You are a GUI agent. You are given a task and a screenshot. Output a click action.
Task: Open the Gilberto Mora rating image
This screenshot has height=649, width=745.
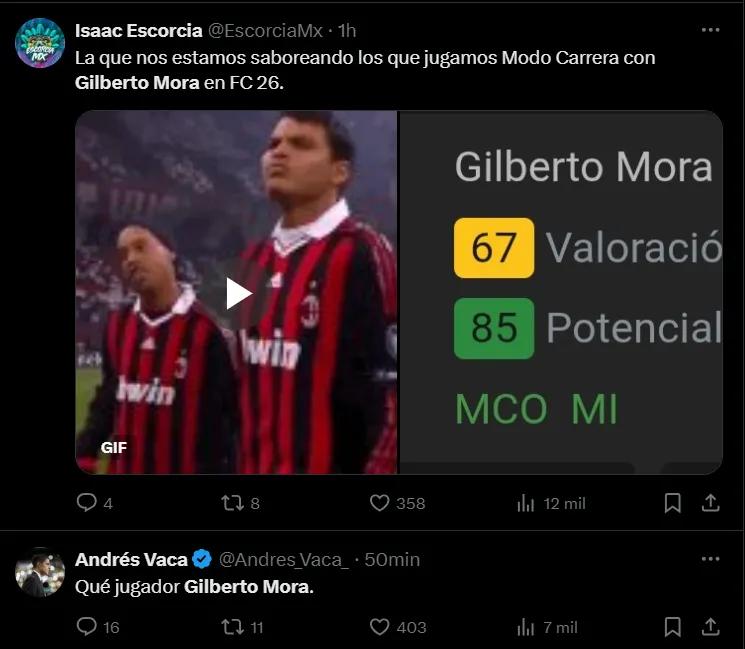click(x=561, y=293)
